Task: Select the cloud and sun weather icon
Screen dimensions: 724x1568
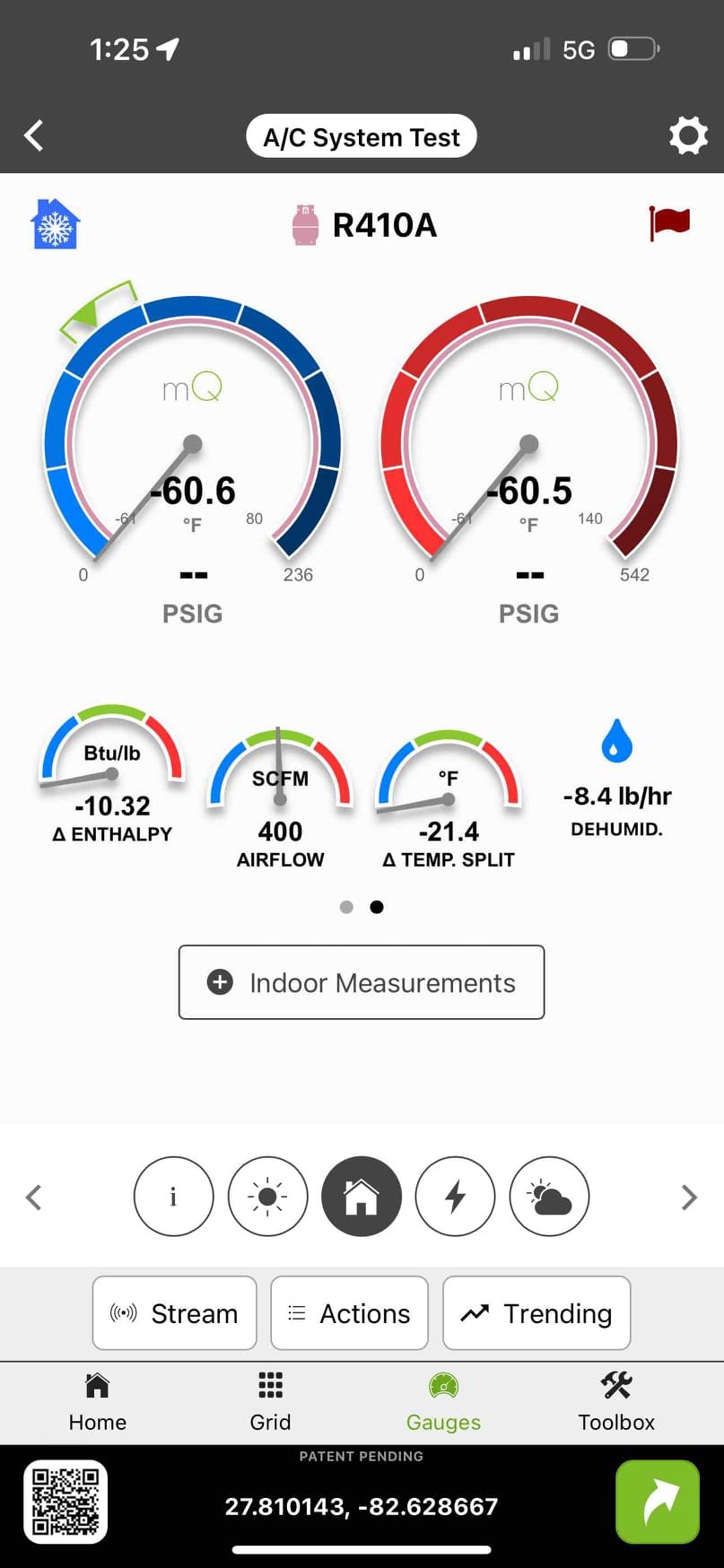Action: click(x=549, y=1197)
